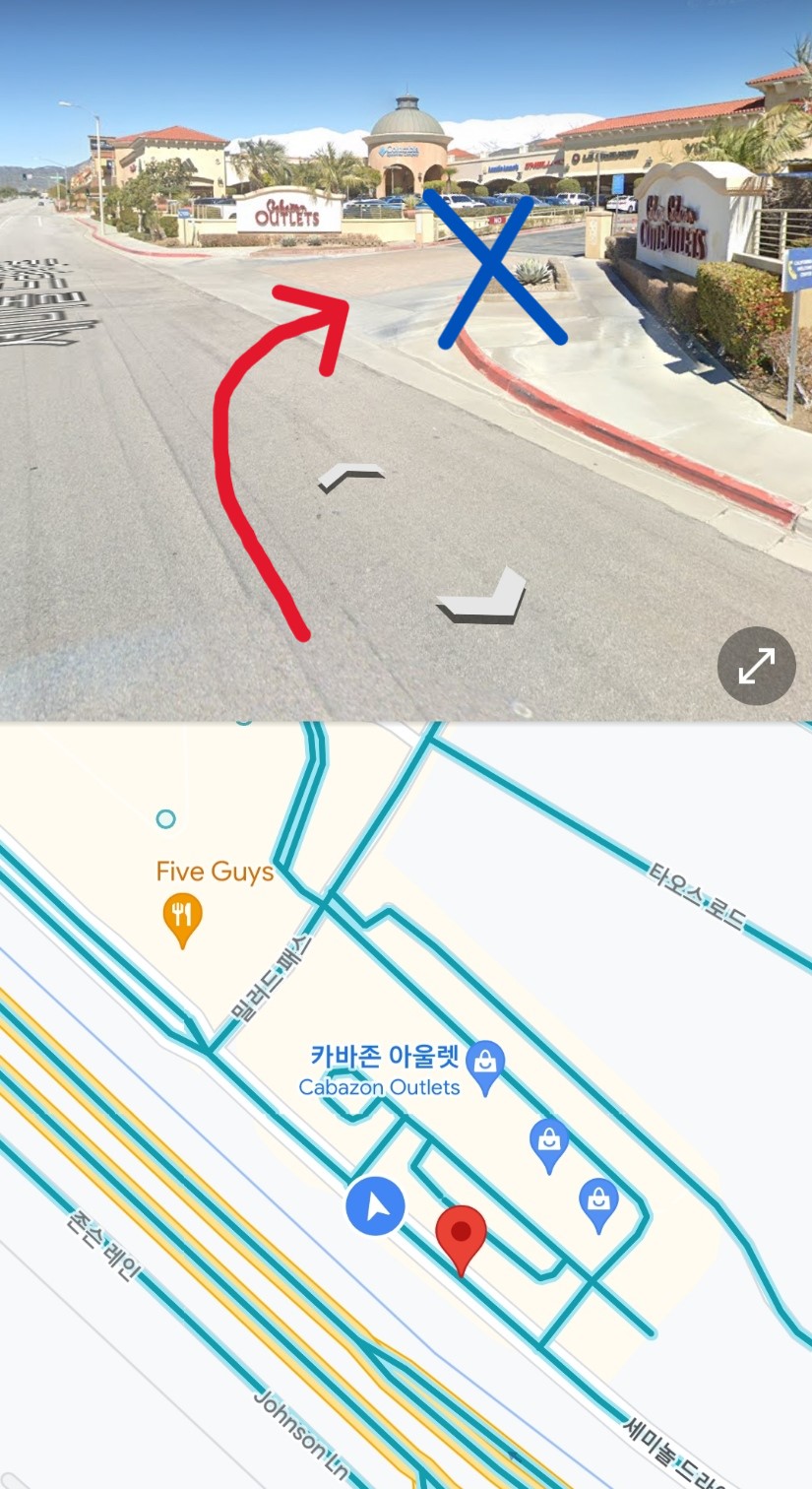Expand Street View to full screen
Screen dimensions: 812x1489
point(756,666)
